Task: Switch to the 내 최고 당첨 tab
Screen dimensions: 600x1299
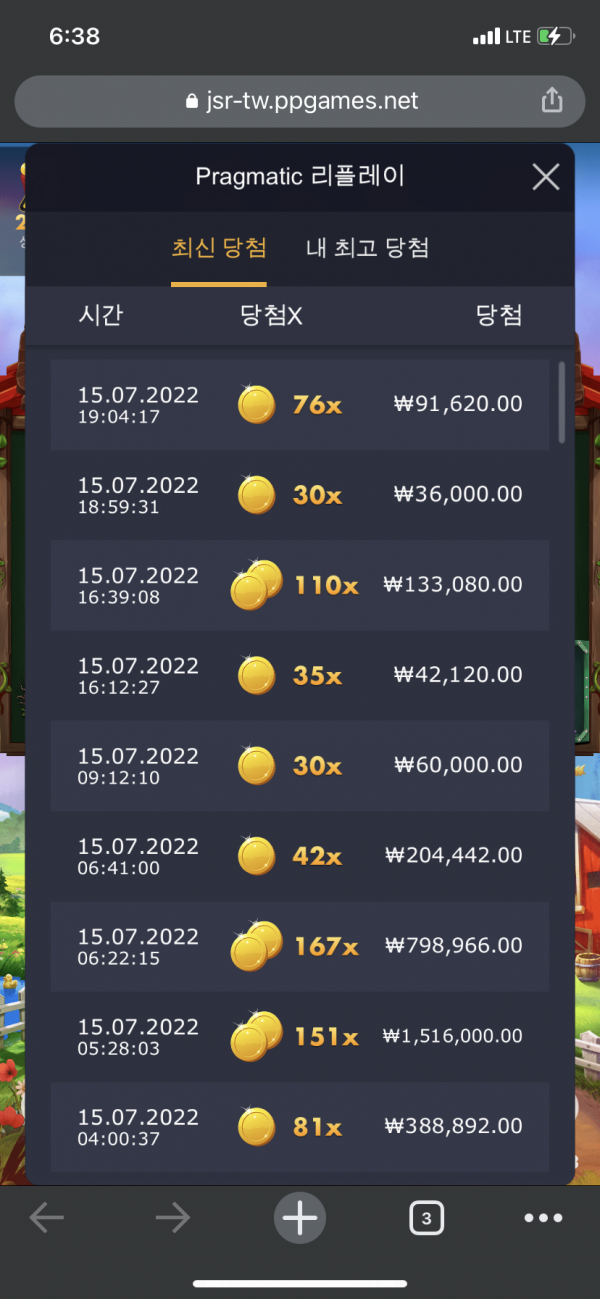Action: point(367,249)
